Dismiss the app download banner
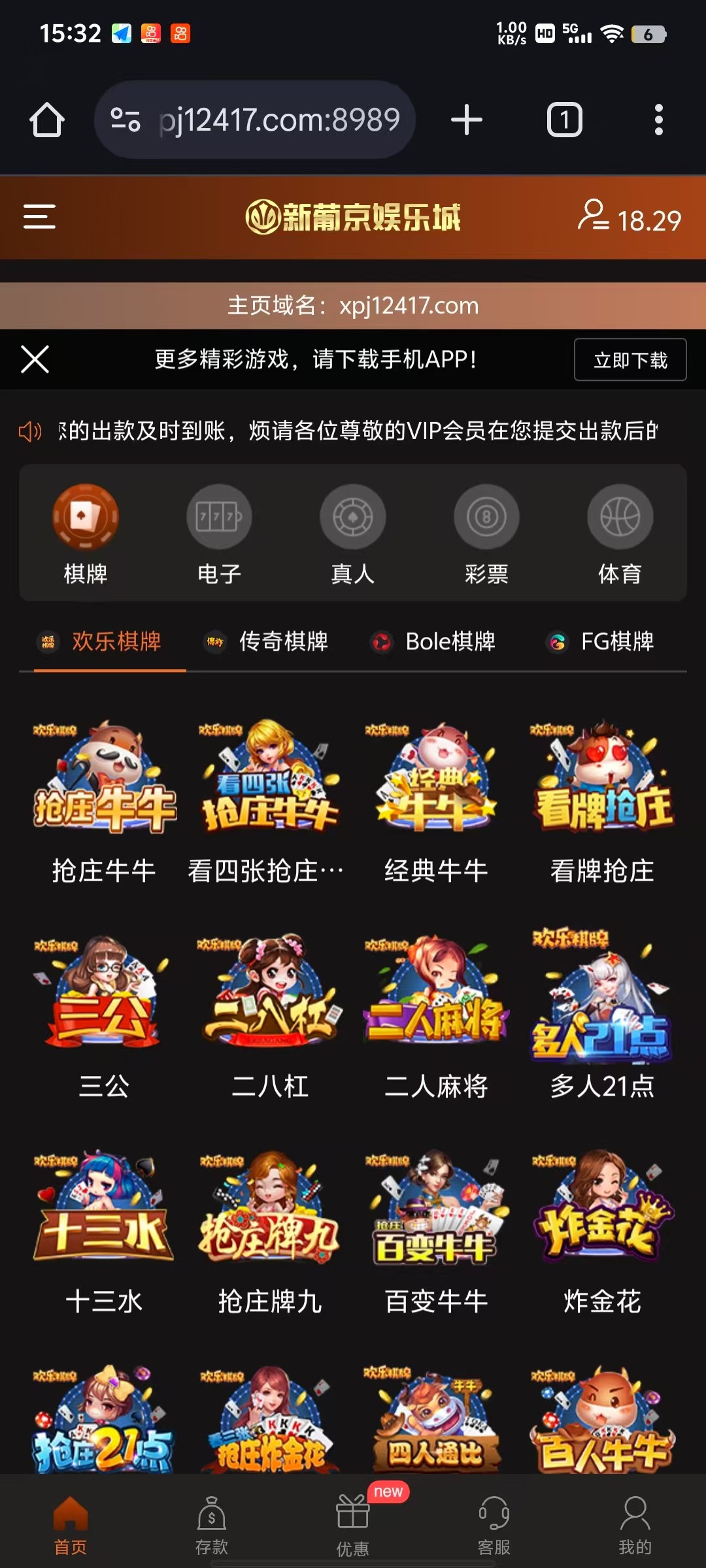Screen dimensions: 706x1568 [x=35, y=359]
